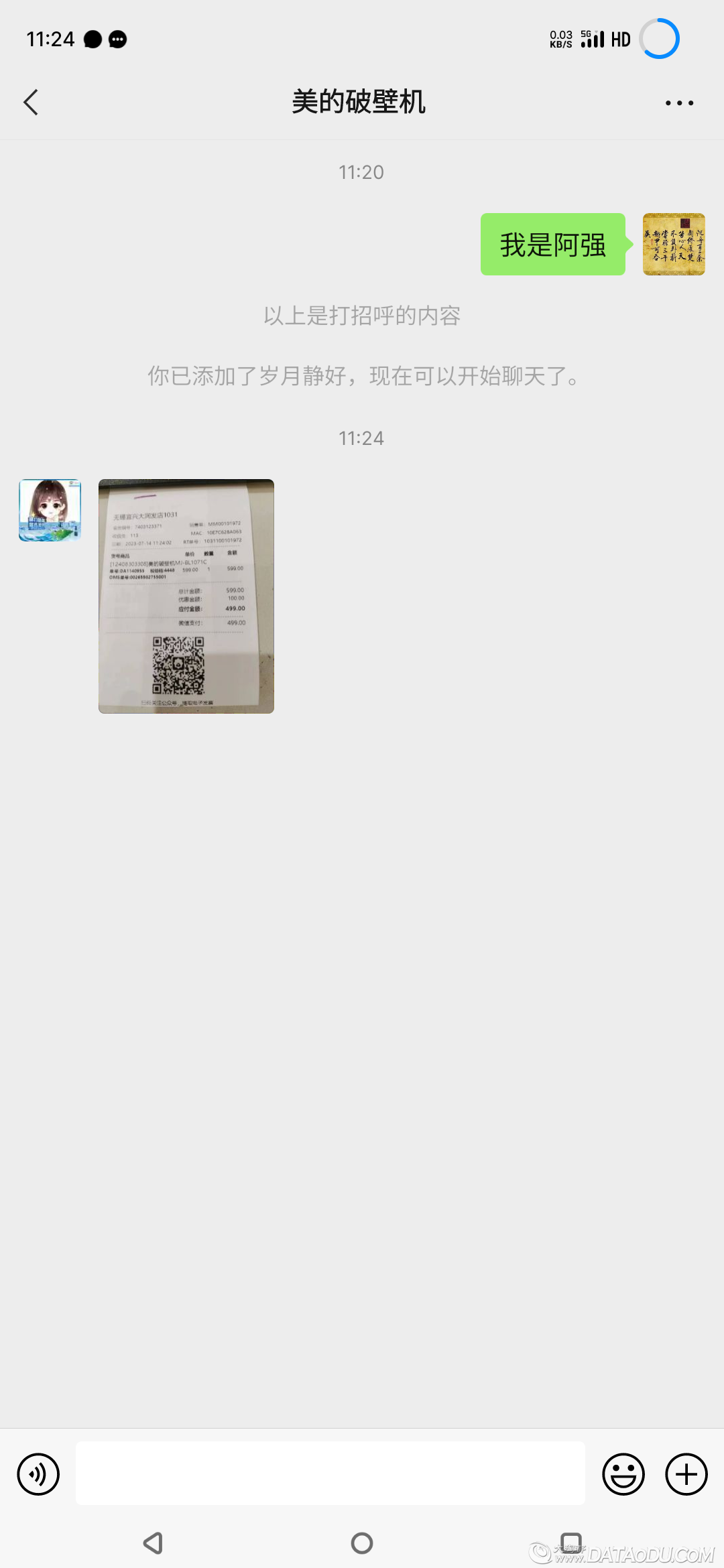Open the system recent apps view

pyautogui.click(x=570, y=1542)
